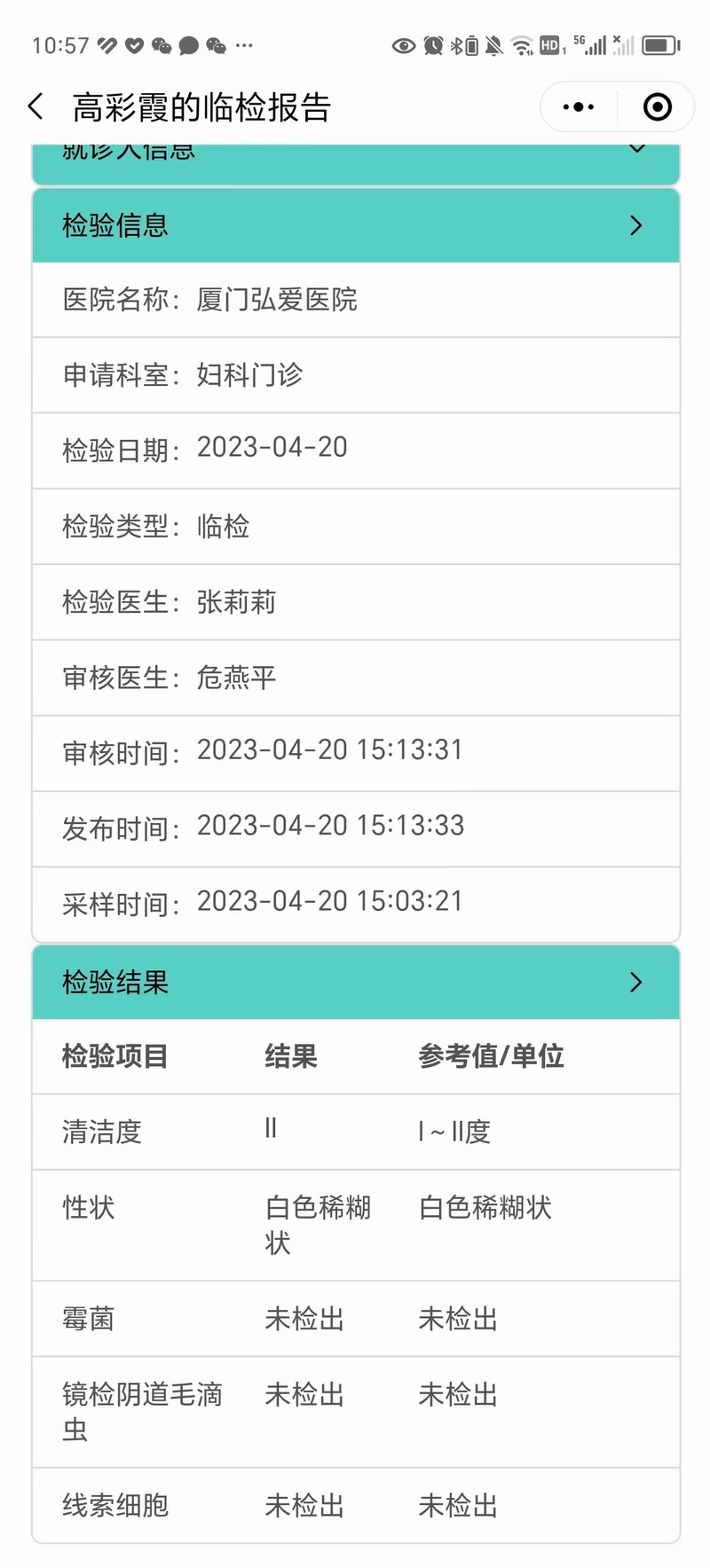Collapse the 检验信息 section header
This screenshot has width=710, height=1568.
[x=356, y=225]
